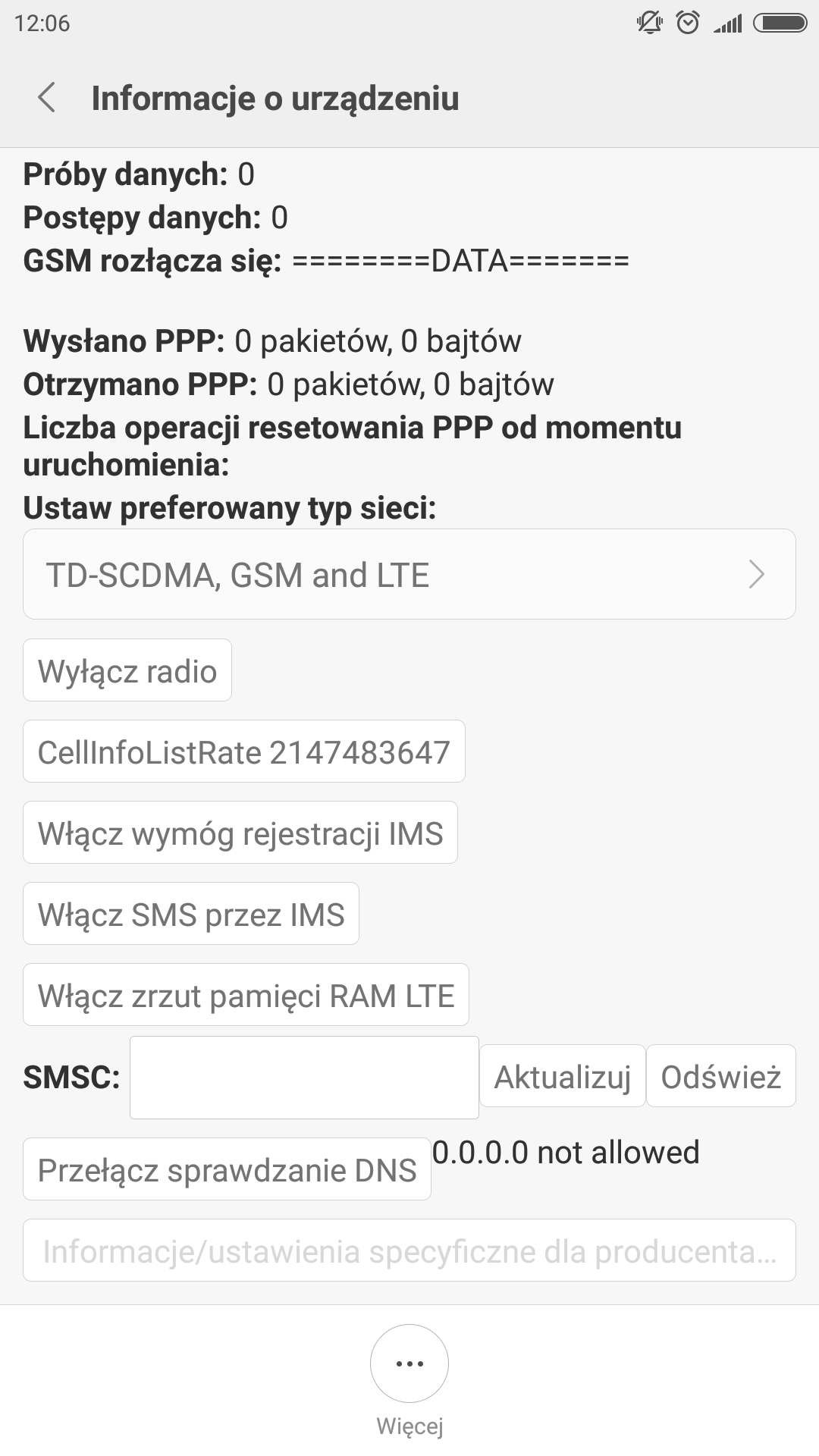Viewport: 819px width, 1456px height.
Task: Open the preferred network type dropdown
Action: 409,574
